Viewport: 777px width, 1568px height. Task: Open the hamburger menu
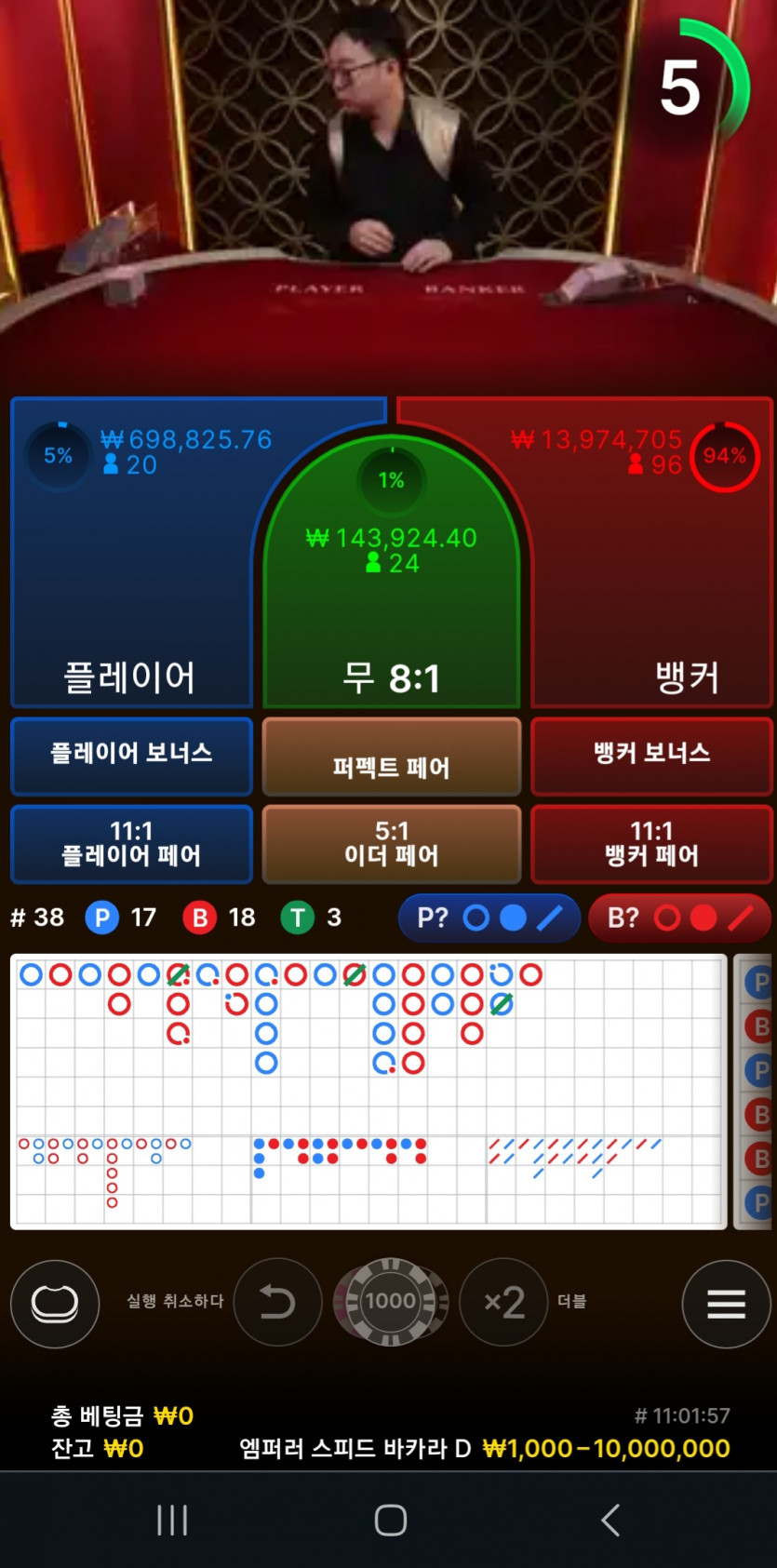pyautogui.click(x=726, y=1304)
